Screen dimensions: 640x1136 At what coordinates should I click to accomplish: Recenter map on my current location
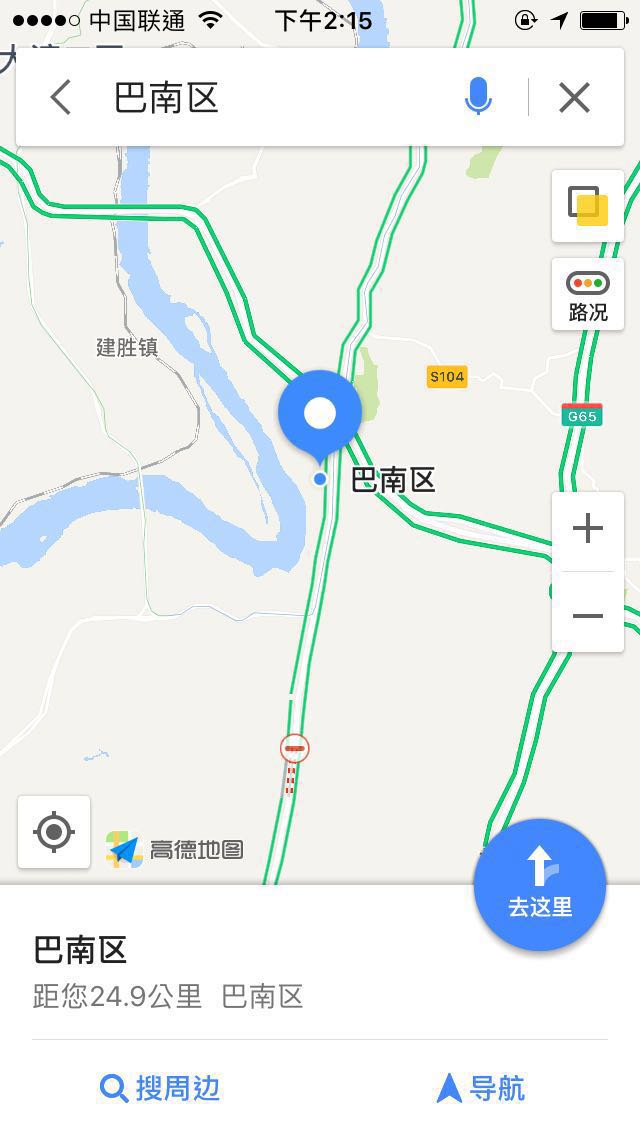pyautogui.click(x=54, y=832)
